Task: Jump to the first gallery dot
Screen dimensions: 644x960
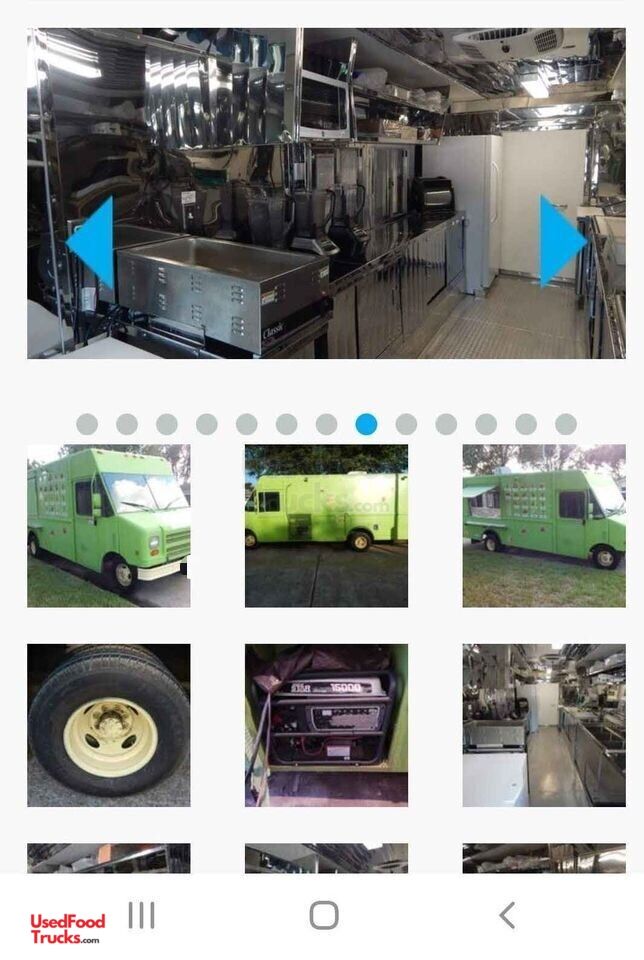Action: coord(87,424)
